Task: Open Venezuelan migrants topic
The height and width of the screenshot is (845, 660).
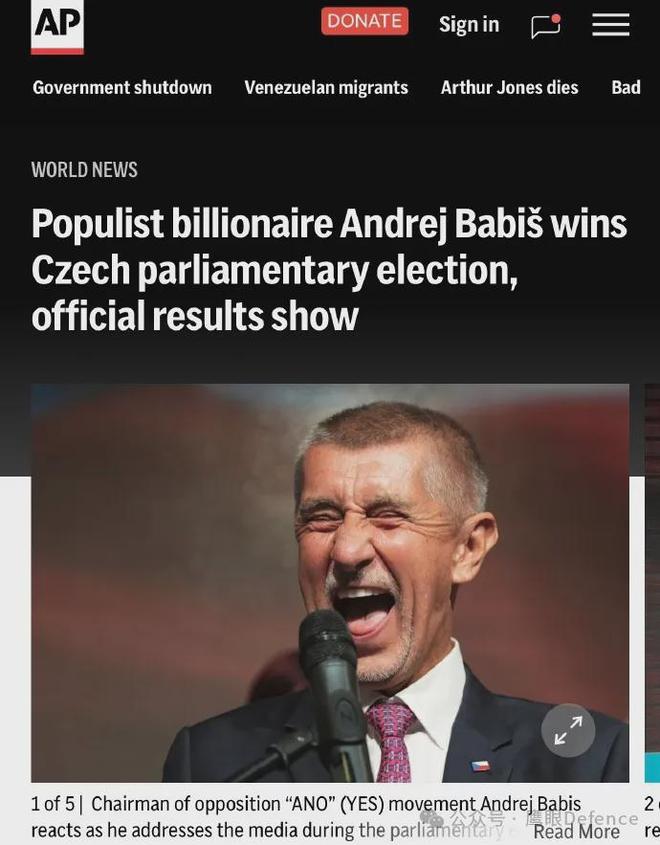Action: 326,87
